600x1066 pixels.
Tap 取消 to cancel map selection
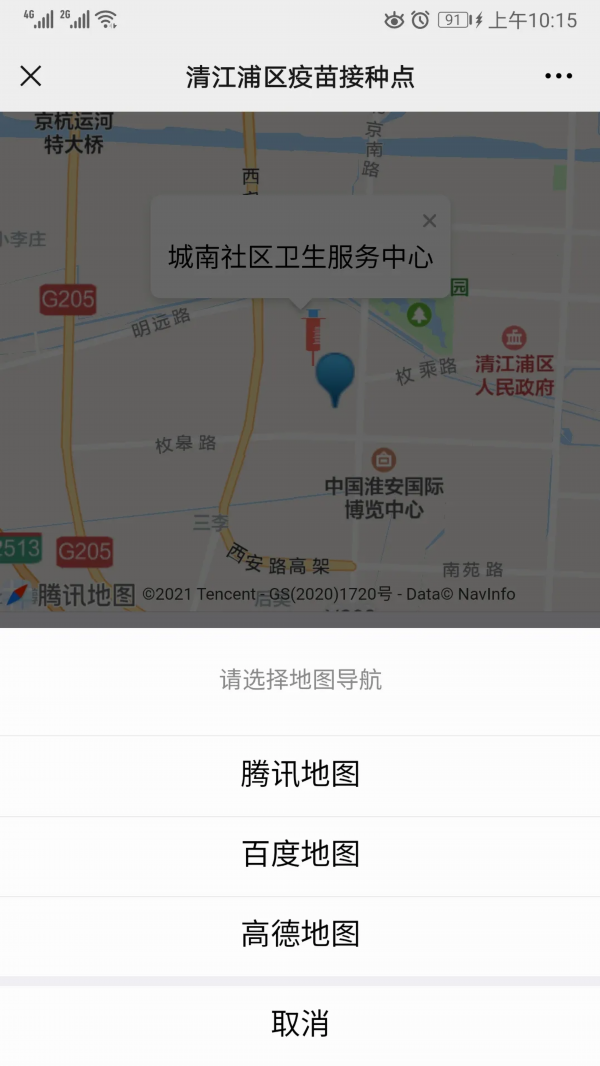click(x=300, y=1024)
